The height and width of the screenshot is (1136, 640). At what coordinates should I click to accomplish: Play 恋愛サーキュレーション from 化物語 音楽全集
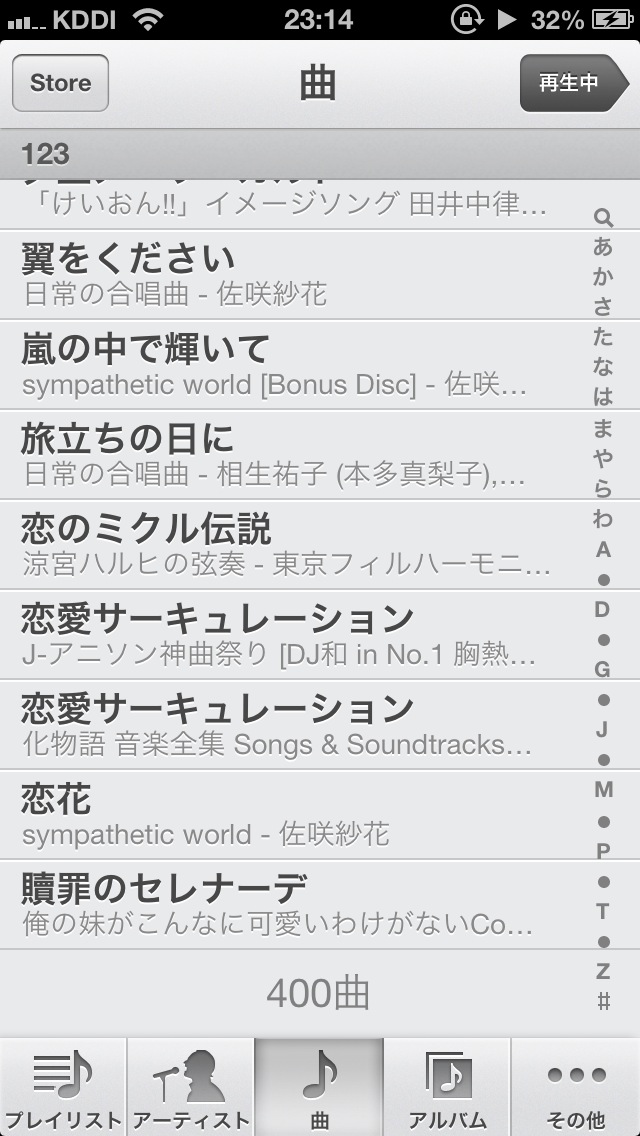[x=320, y=724]
